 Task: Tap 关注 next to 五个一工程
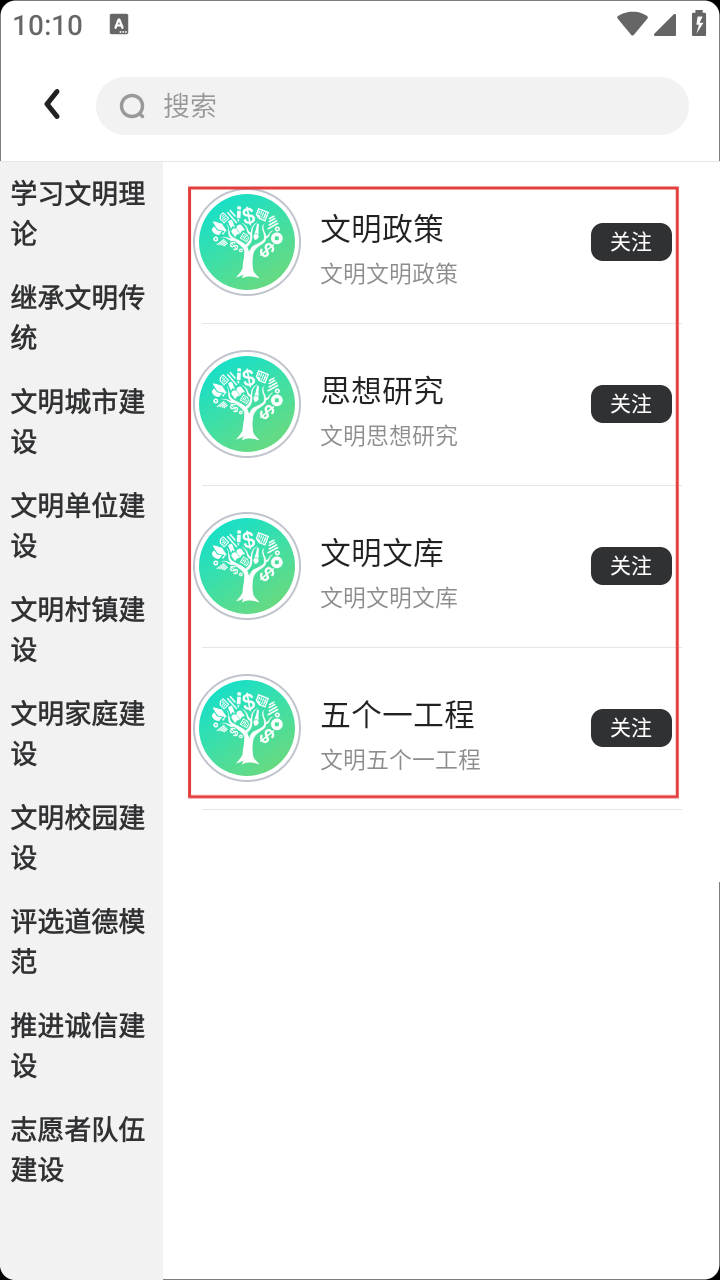(631, 728)
